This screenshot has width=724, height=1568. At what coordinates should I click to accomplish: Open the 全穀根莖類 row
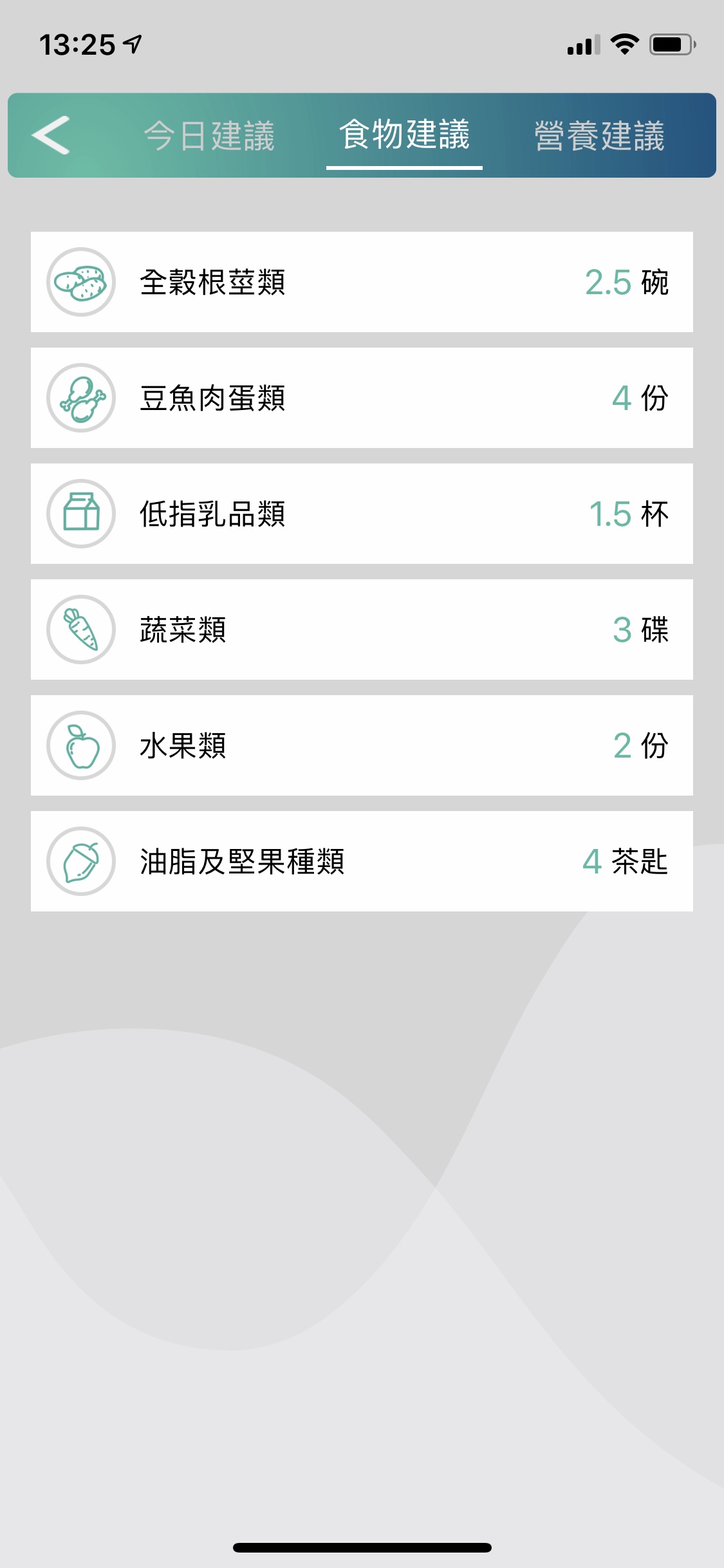coord(362,282)
